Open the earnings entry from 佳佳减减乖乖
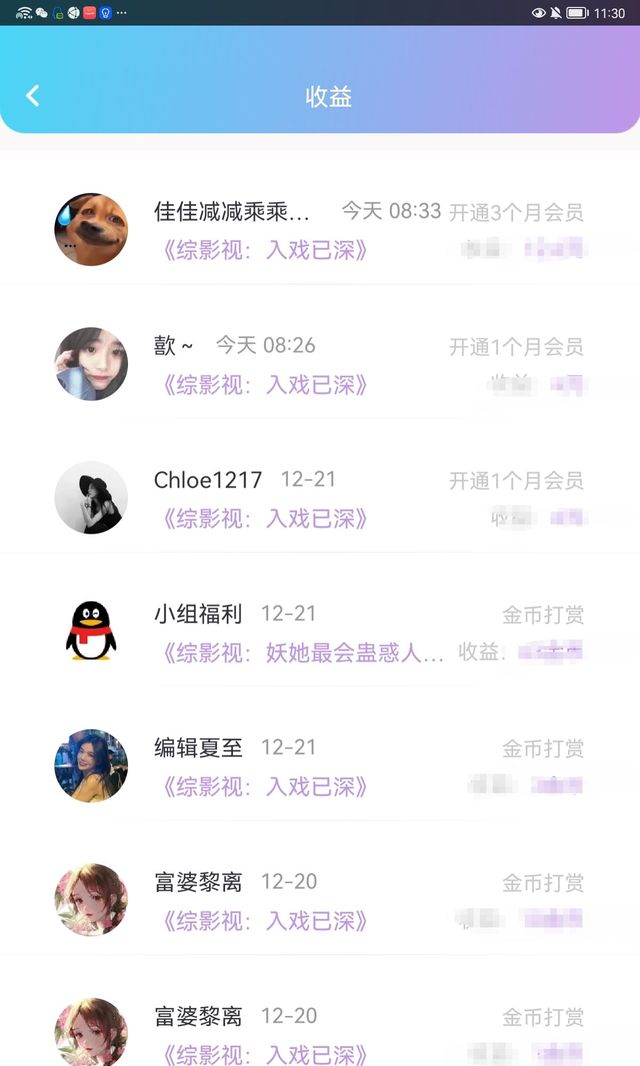 tap(320, 230)
